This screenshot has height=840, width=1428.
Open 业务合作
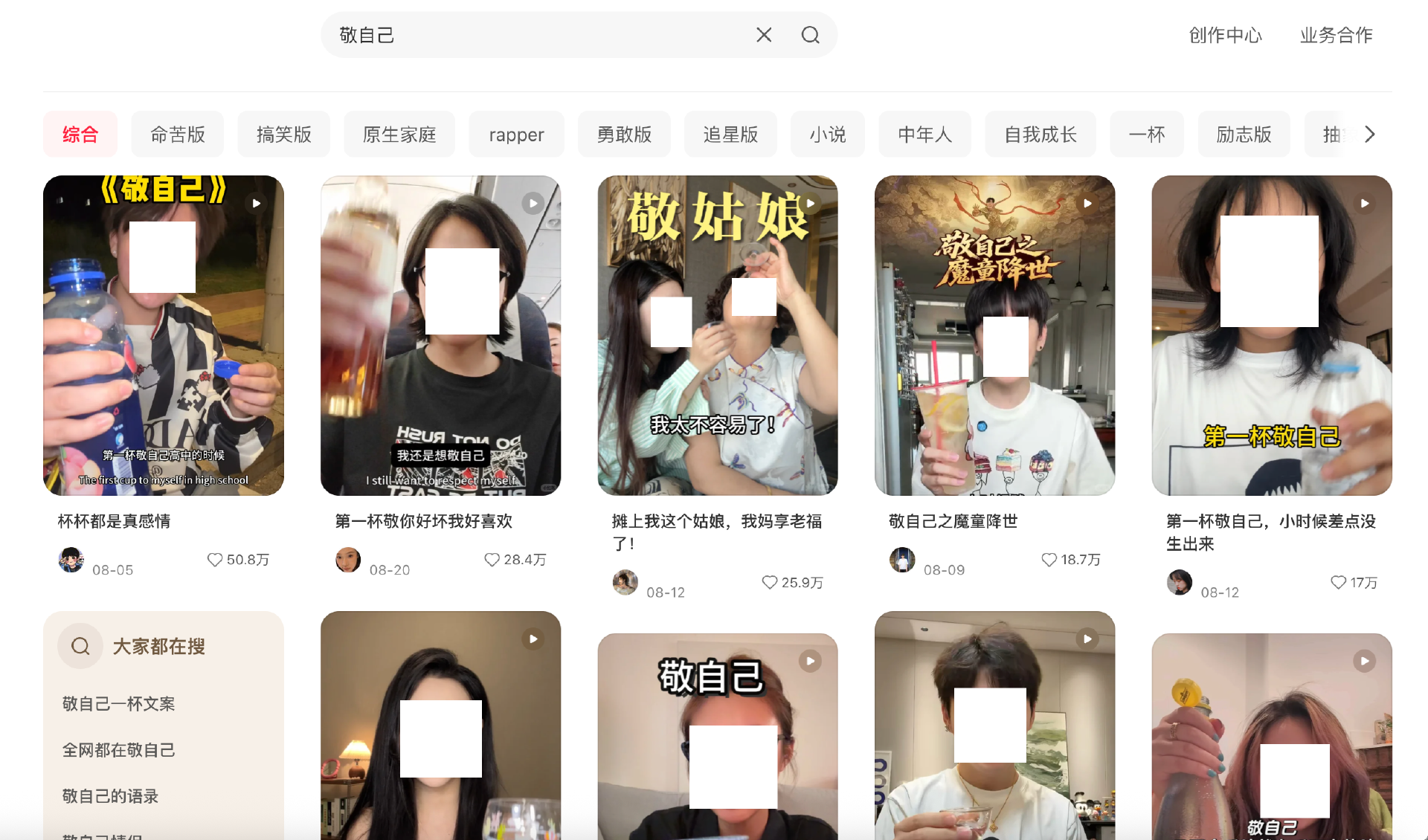tap(1336, 35)
